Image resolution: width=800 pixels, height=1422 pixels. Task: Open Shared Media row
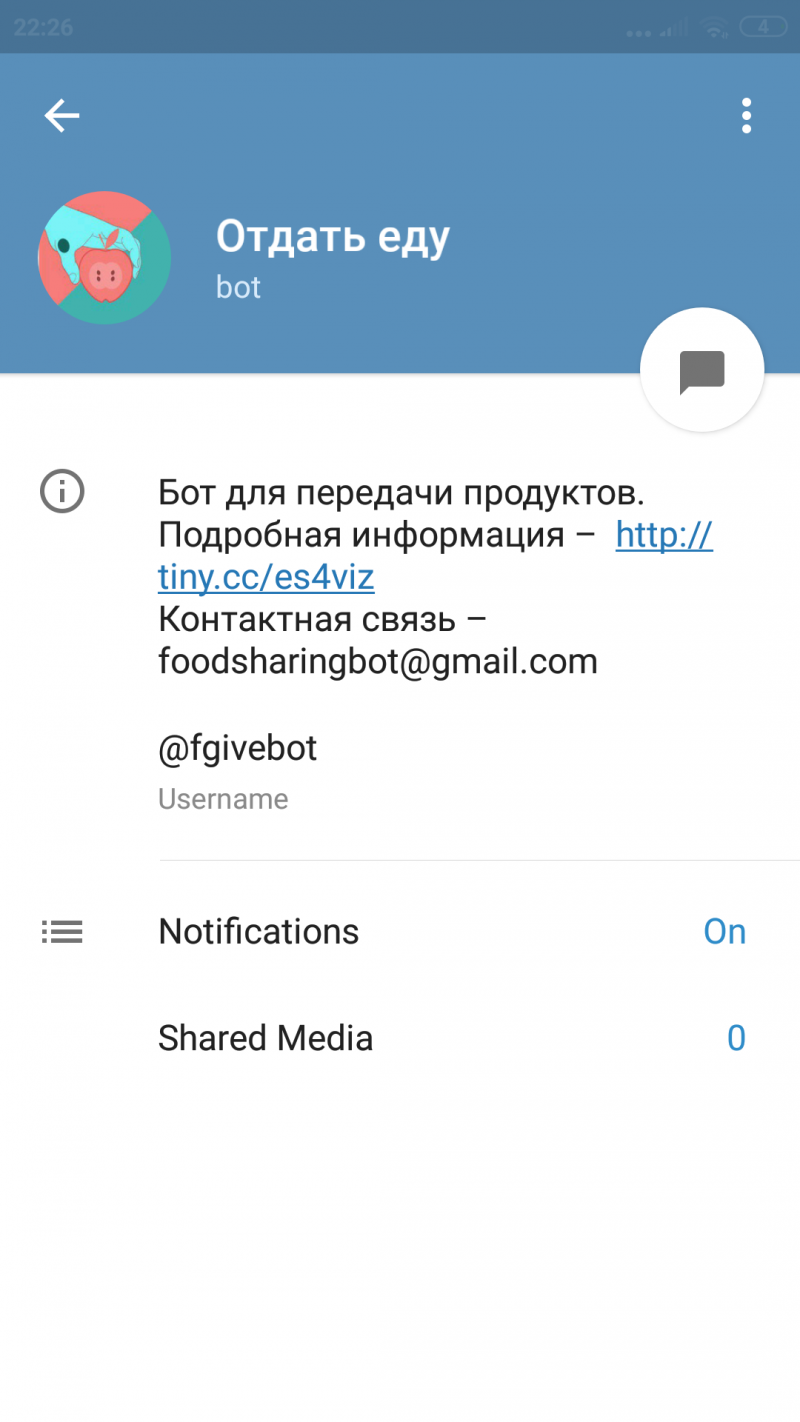(x=400, y=1038)
